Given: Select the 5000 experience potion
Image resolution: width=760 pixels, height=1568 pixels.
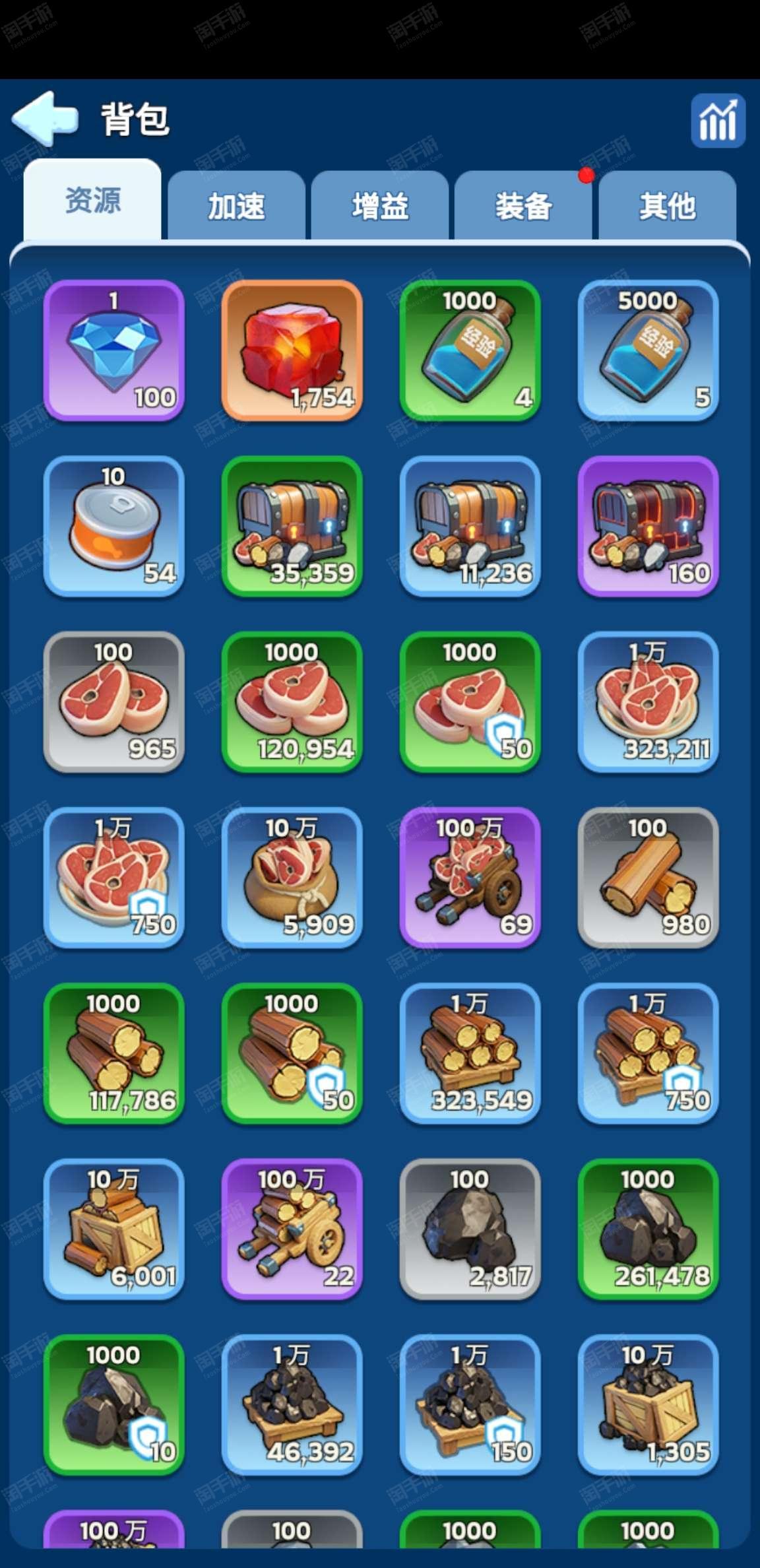Looking at the screenshot, I should pyautogui.click(x=648, y=350).
